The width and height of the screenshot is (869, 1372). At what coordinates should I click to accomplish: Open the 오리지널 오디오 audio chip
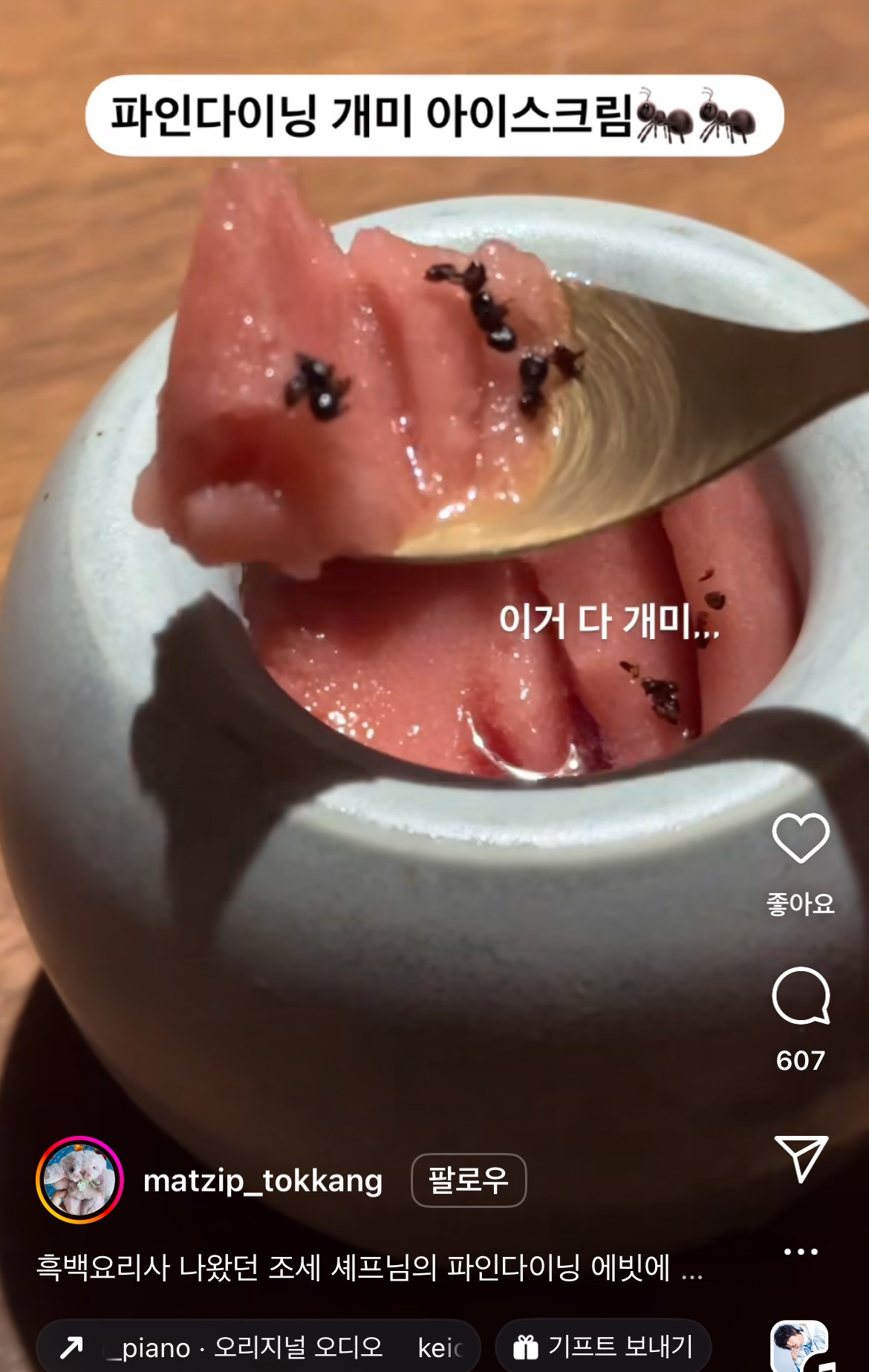pos(258,1347)
